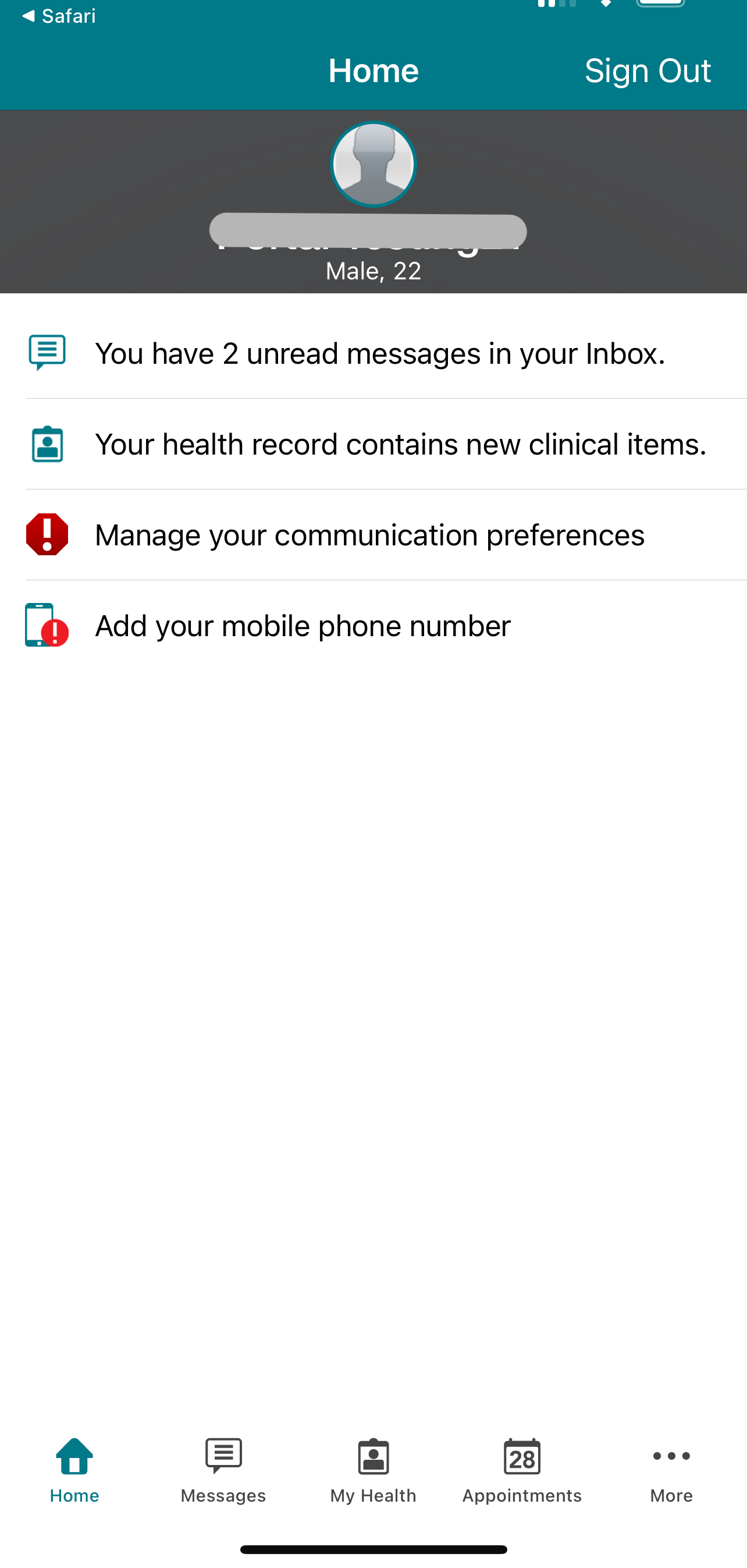The width and height of the screenshot is (747, 1568).
Task: Add your mobile phone number
Action: (x=303, y=626)
